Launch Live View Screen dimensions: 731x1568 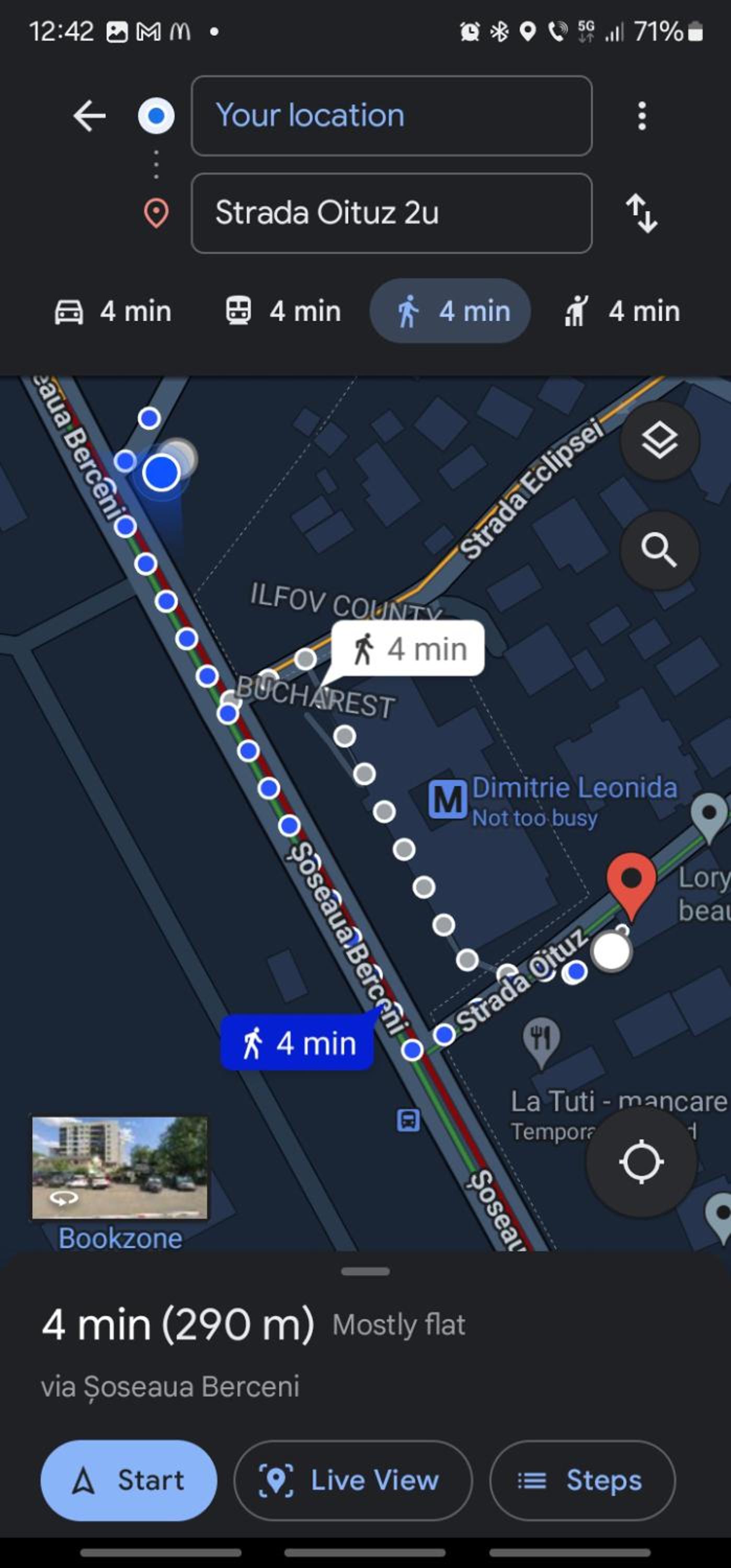353,1480
